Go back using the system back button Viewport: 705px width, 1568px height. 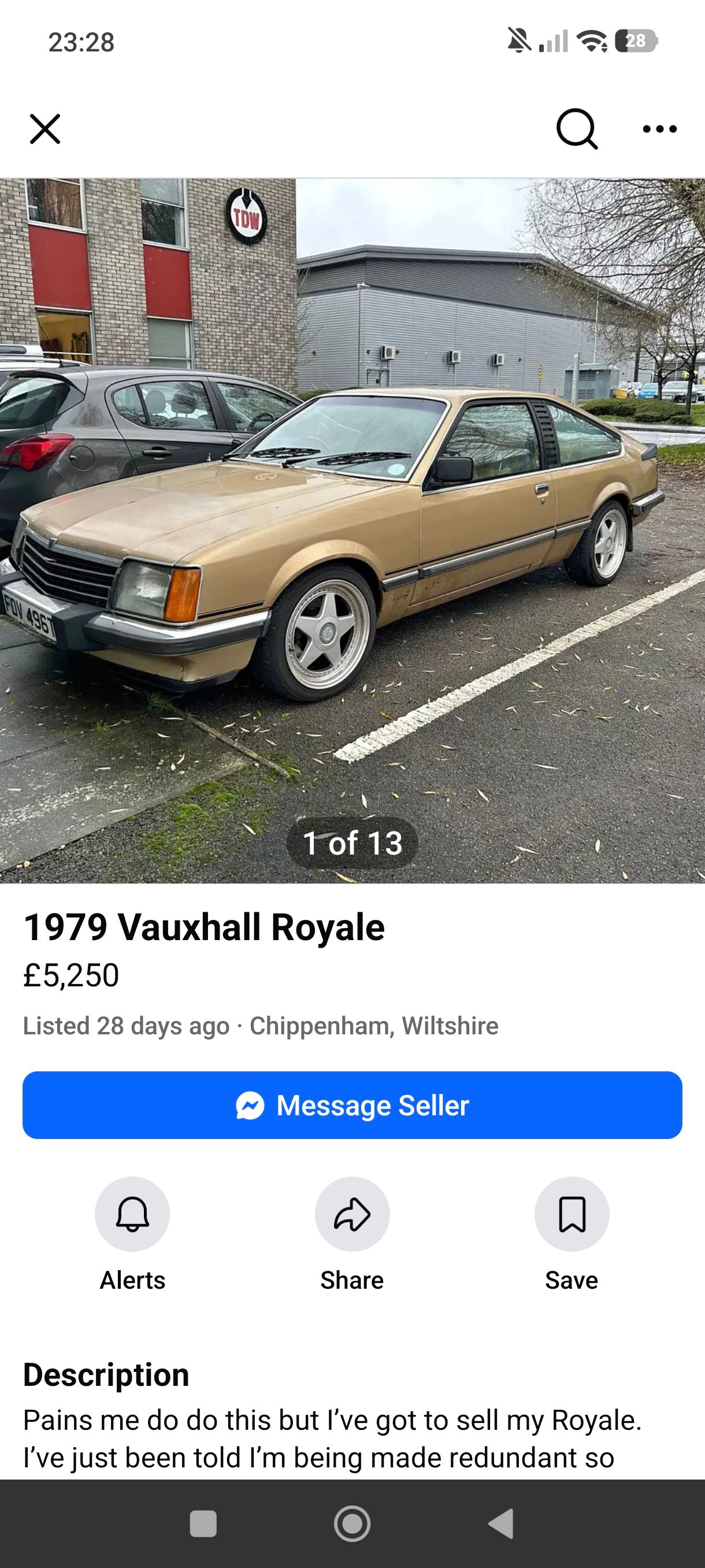click(x=501, y=1523)
